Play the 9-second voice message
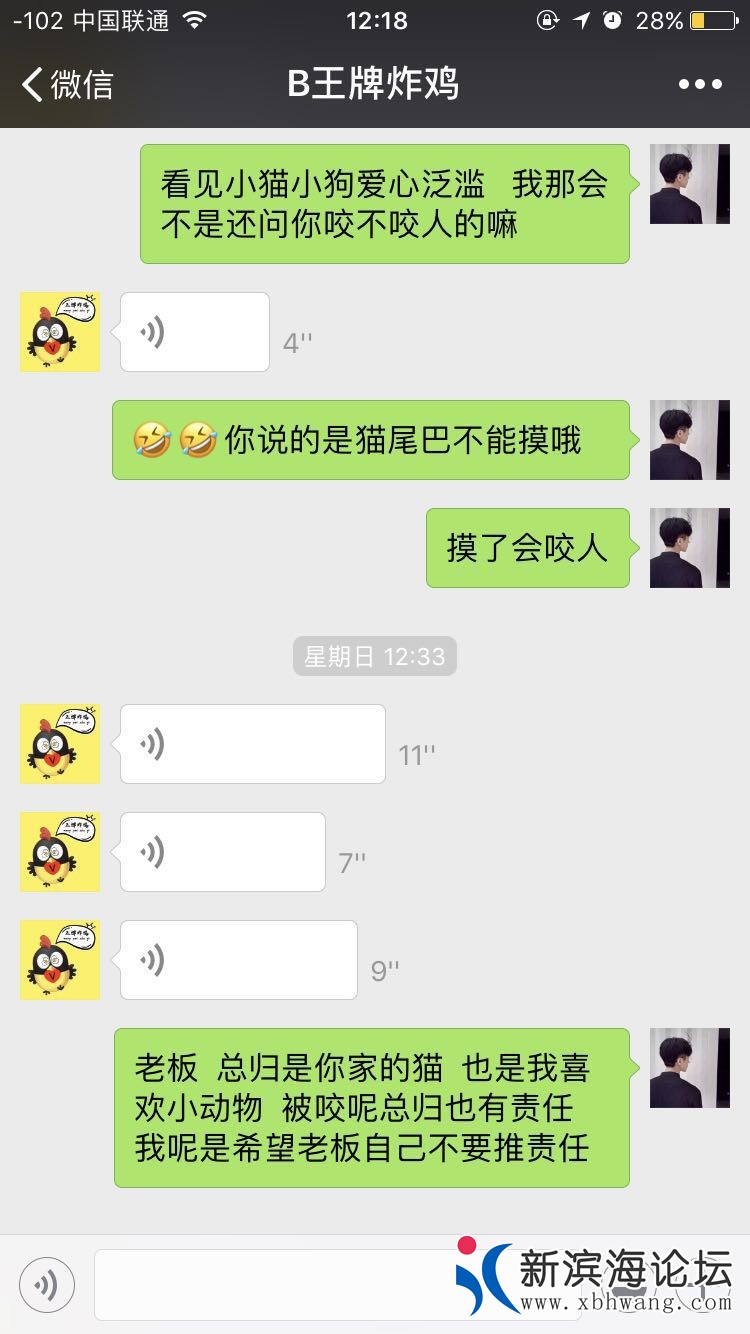Viewport: 750px width, 1334px height. 238,960
